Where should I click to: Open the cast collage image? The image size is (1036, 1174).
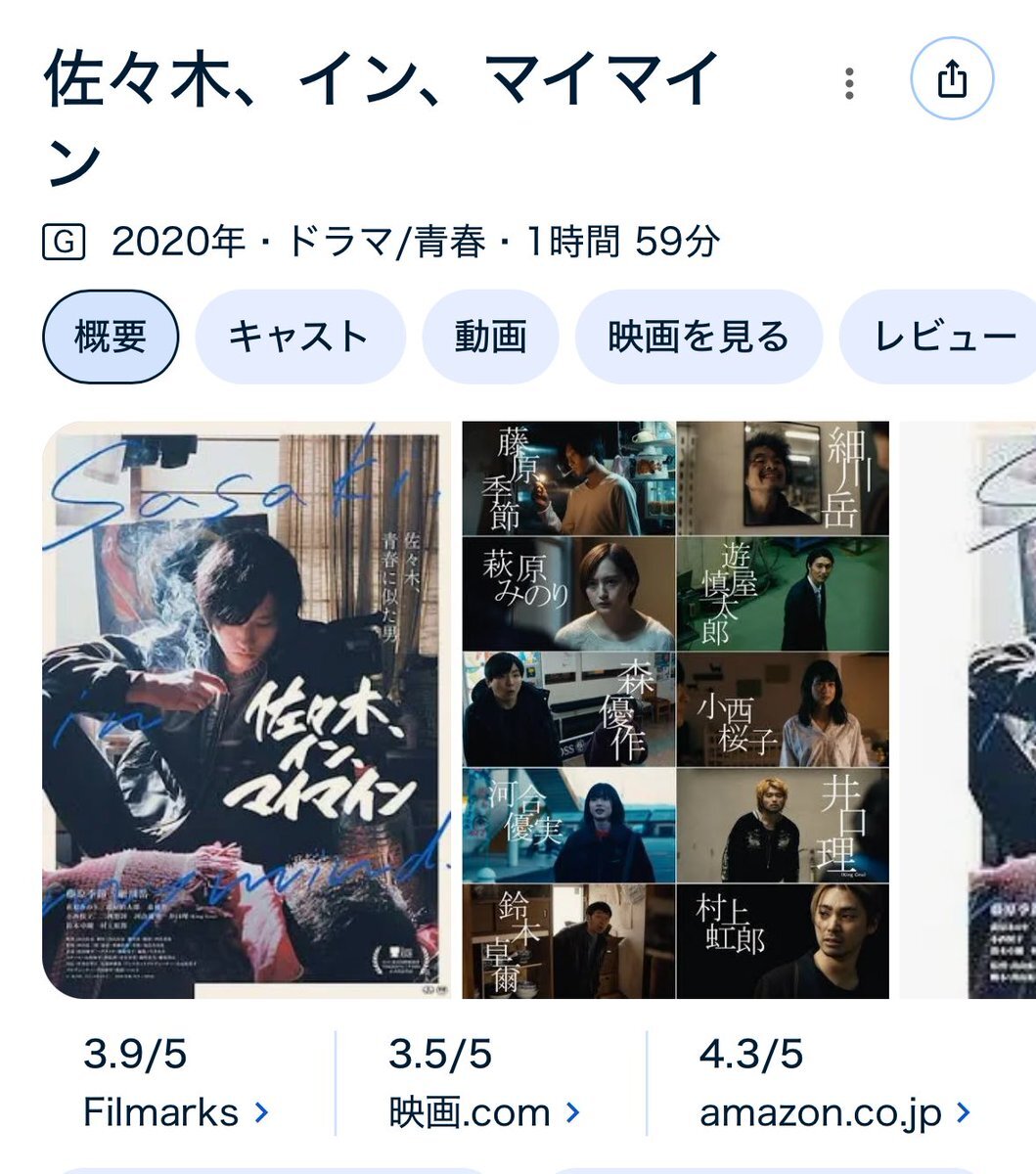(675, 709)
